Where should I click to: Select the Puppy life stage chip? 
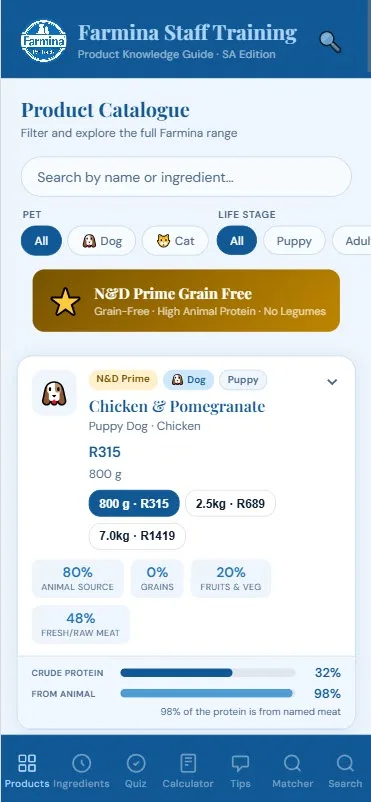pos(294,241)
